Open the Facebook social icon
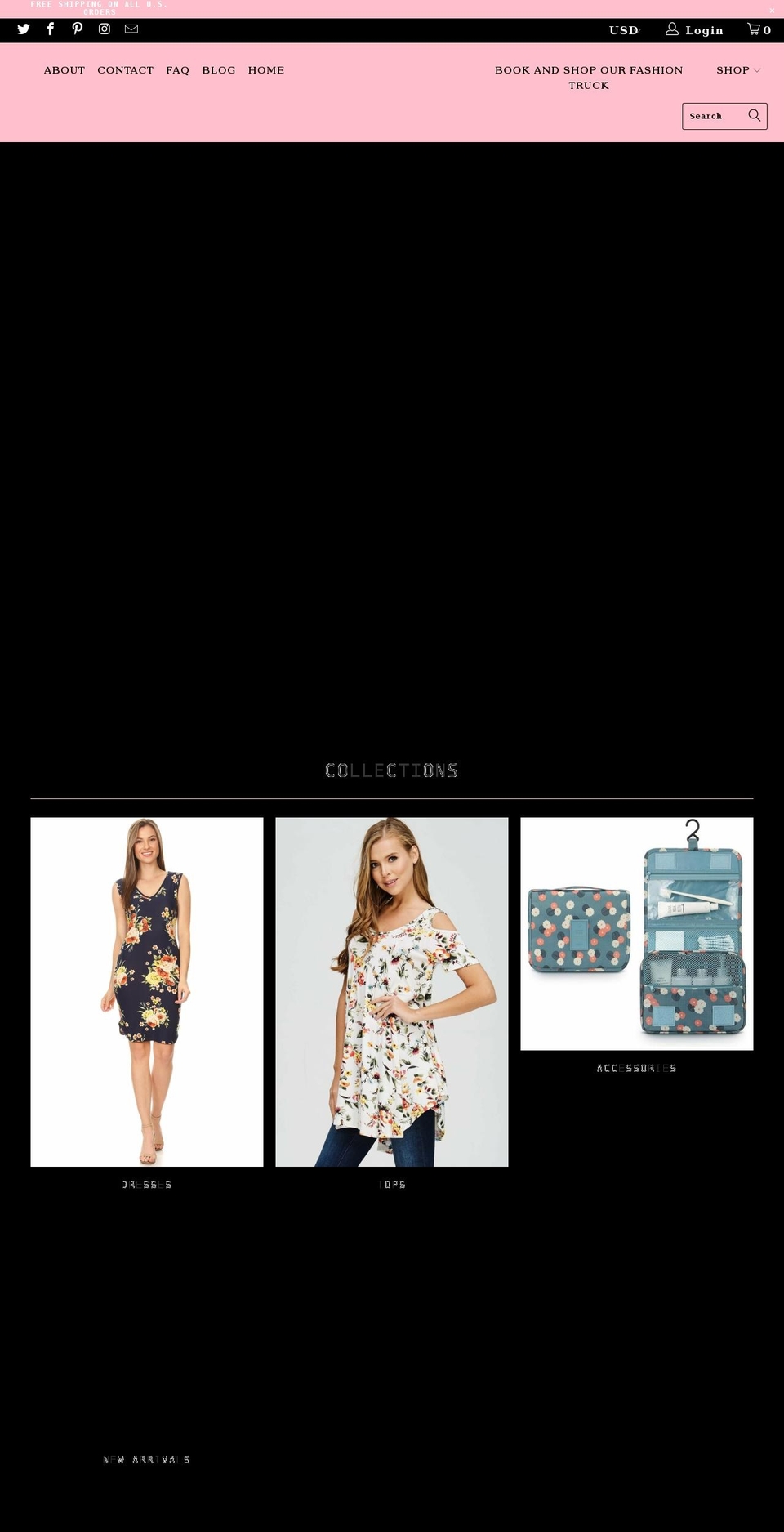Viewport: 784px width, 1532px height. (50, 29)
